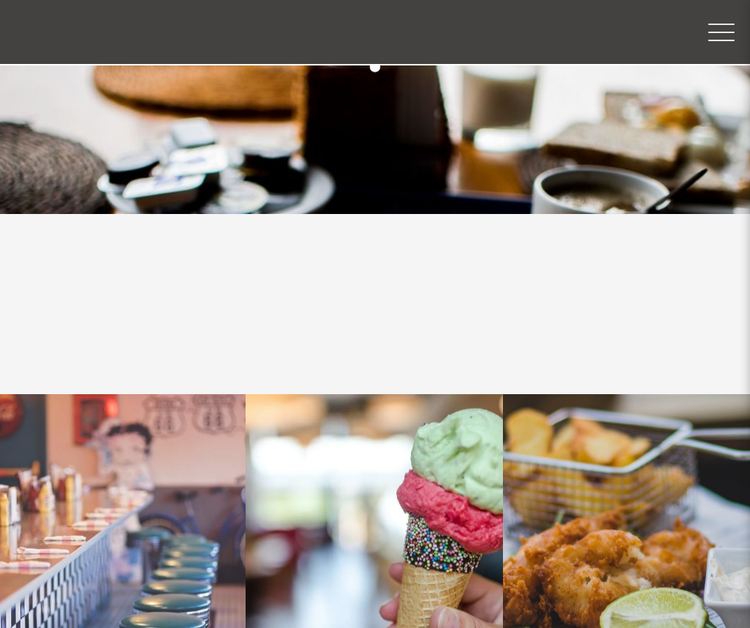Open the ice cream cone photo tile
The height and width of the screenshot is (628, 750).
tap(374, 510)
